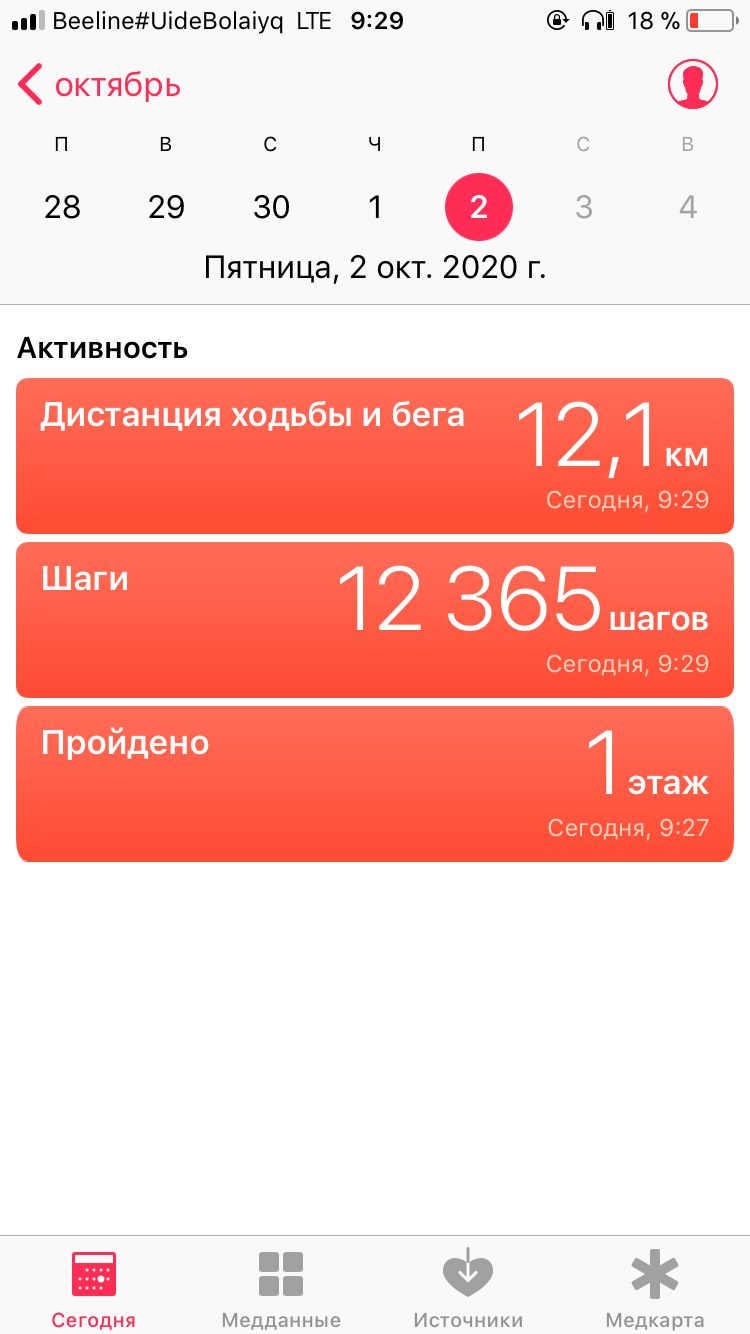Select date 28 in the week strip
This screenshot has height=1334, width=750.
click(62, 207)
